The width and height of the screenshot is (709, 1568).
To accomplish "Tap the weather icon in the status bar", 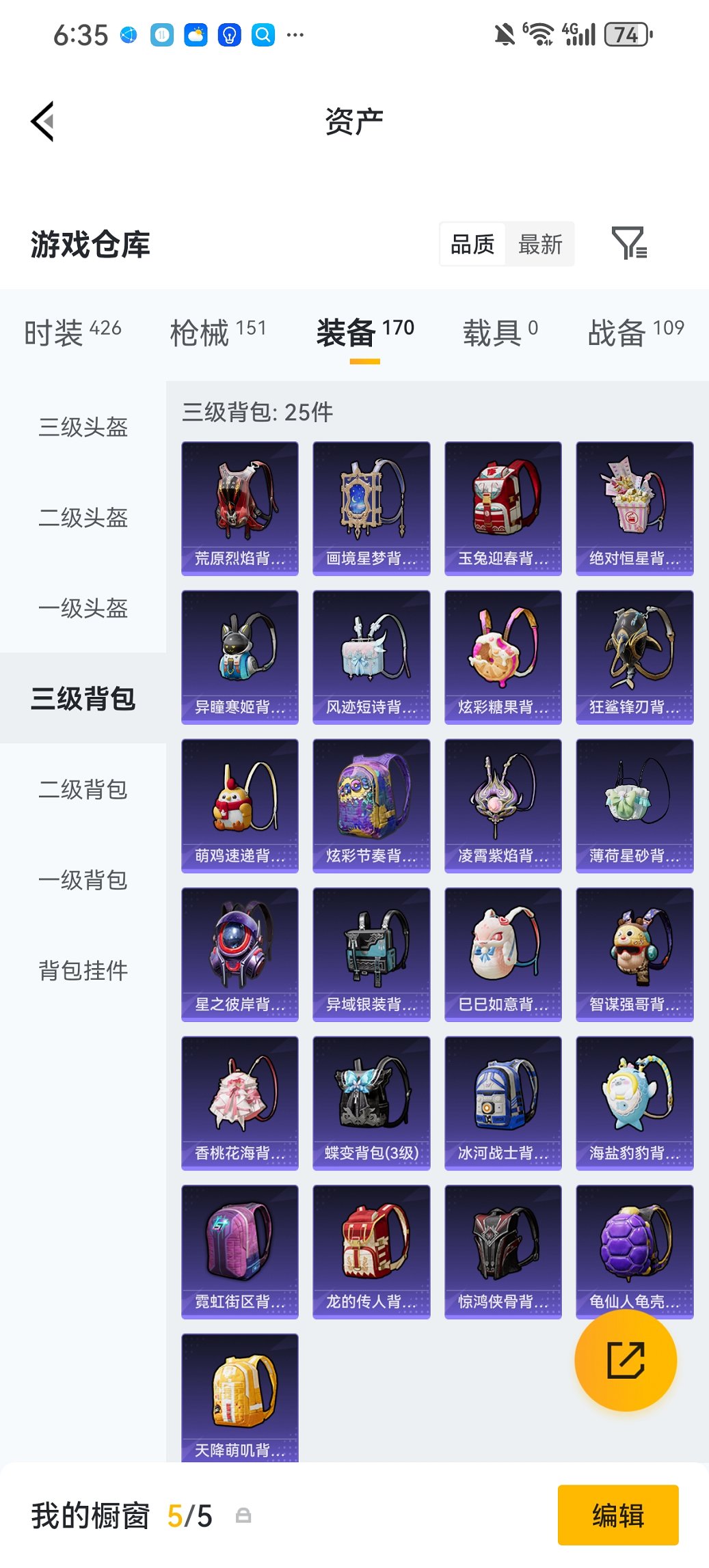I will click(x=194, y=33).
